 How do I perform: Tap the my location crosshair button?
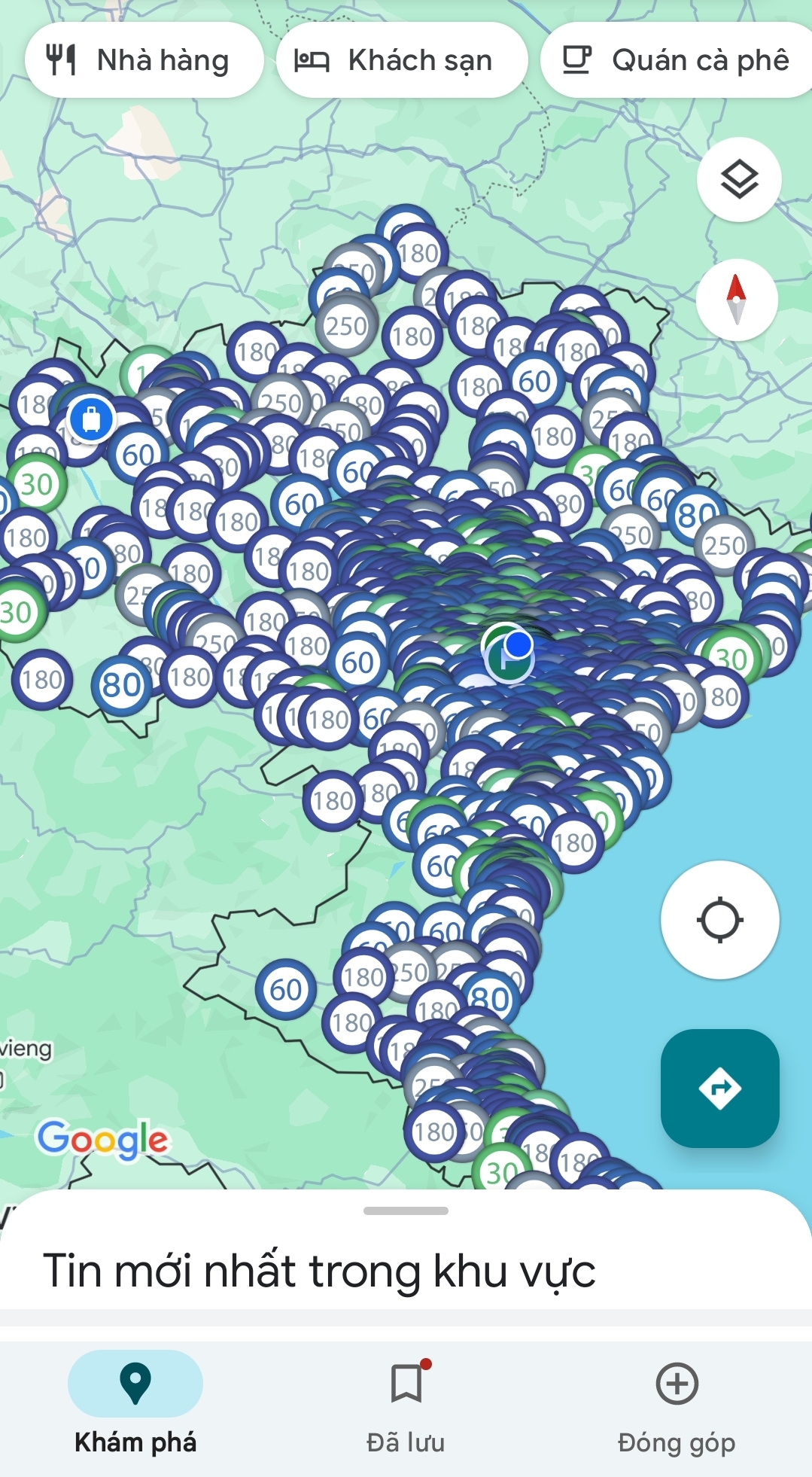click(719, 920)
